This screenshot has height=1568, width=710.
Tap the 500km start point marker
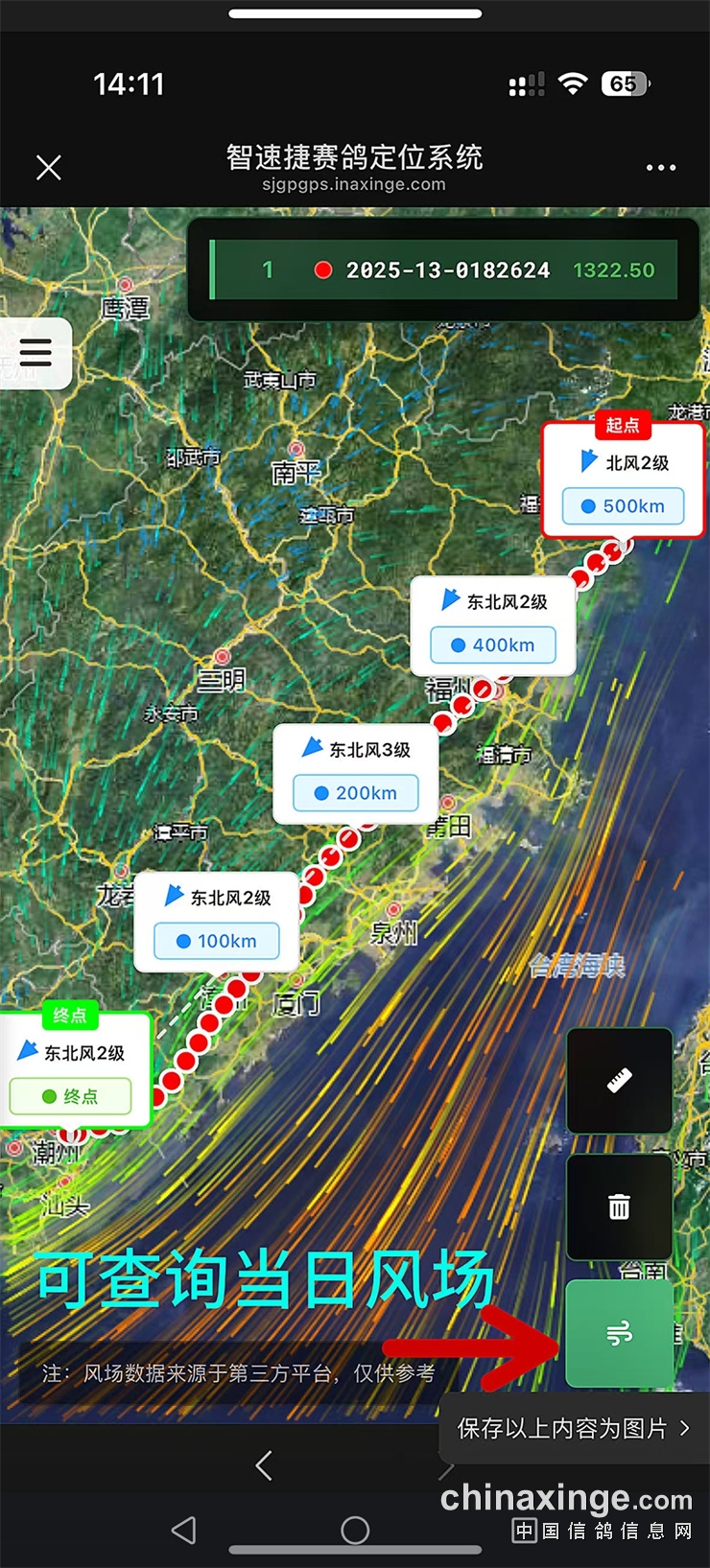point(623,505)
